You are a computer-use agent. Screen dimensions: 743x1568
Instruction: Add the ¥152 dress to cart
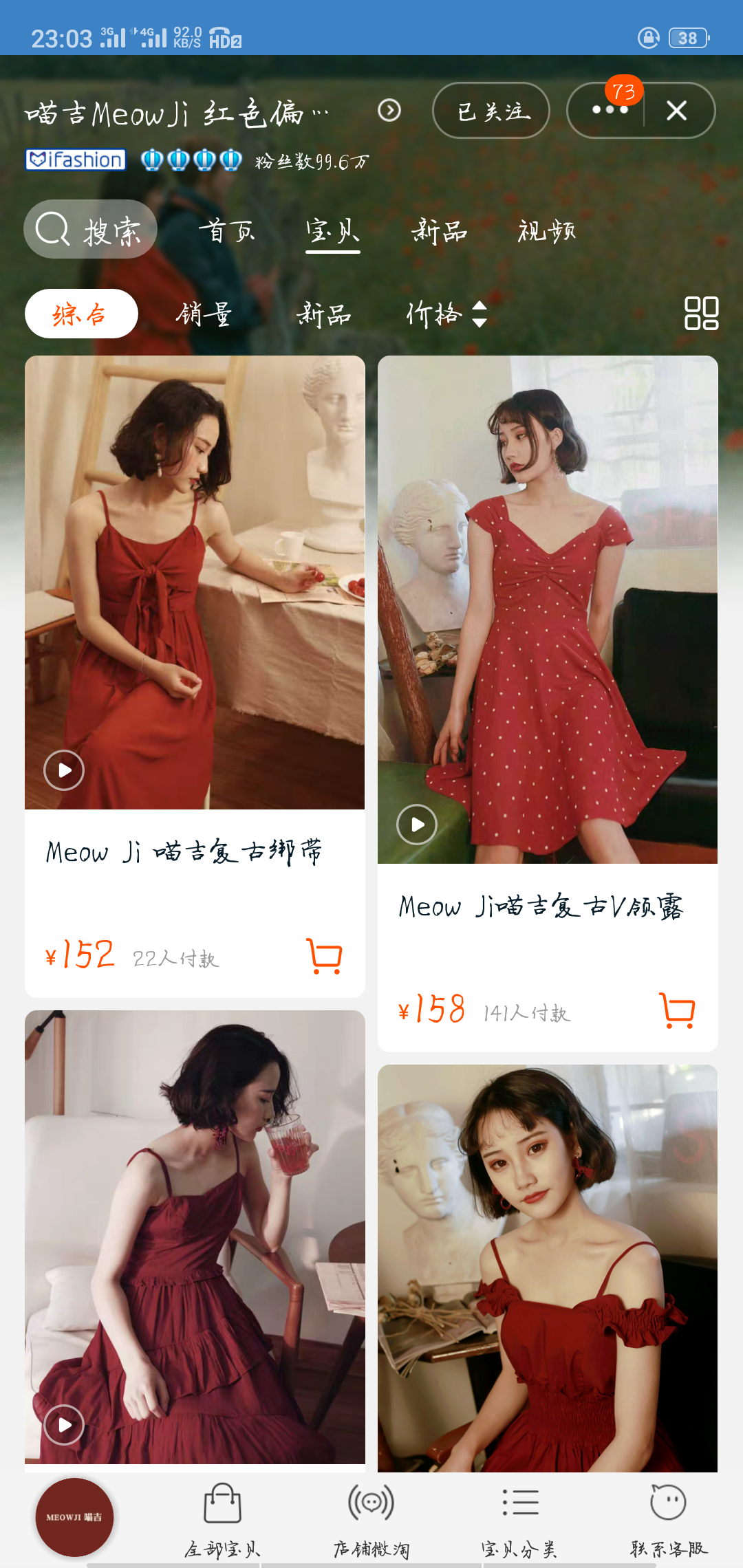click(x=324, y=956)
